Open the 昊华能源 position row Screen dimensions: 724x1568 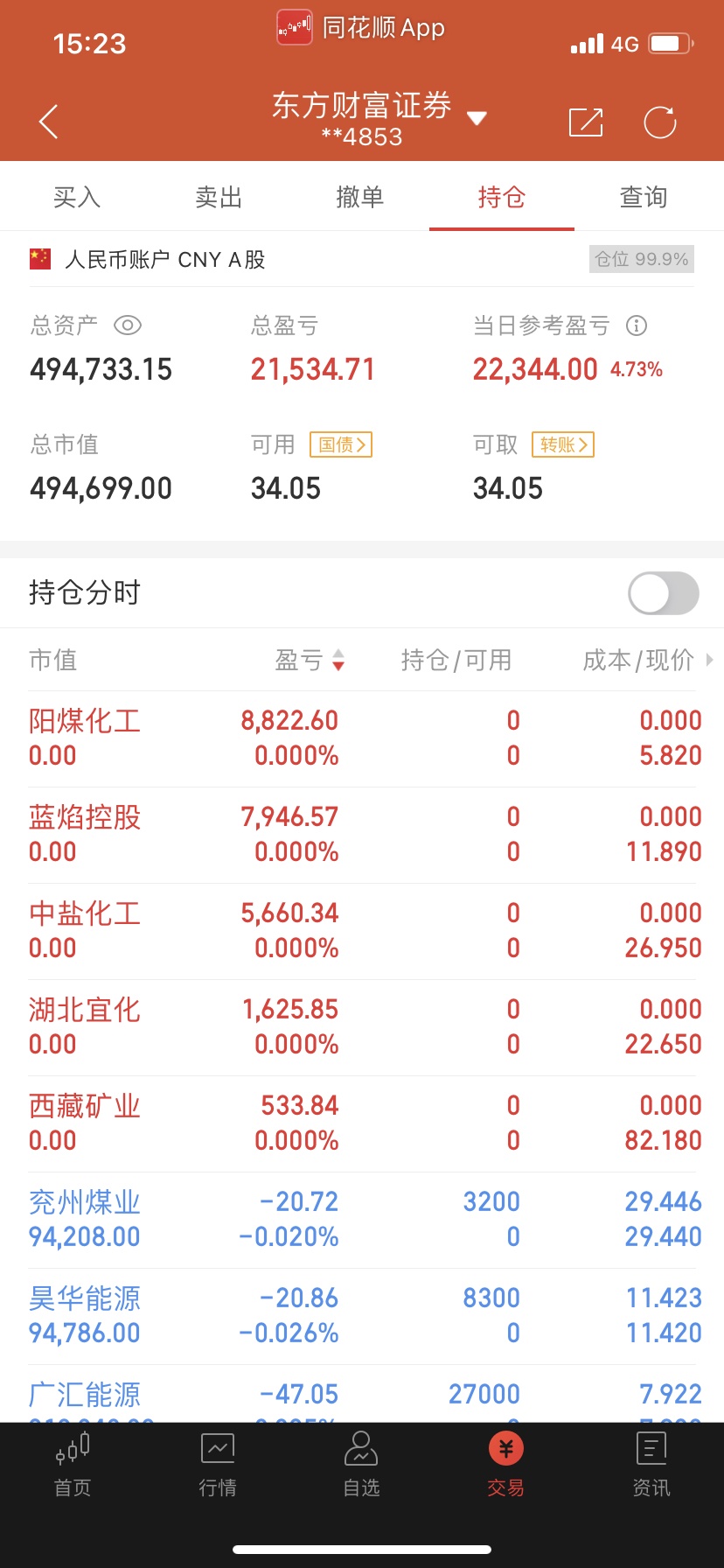[x=362, y=1316]
